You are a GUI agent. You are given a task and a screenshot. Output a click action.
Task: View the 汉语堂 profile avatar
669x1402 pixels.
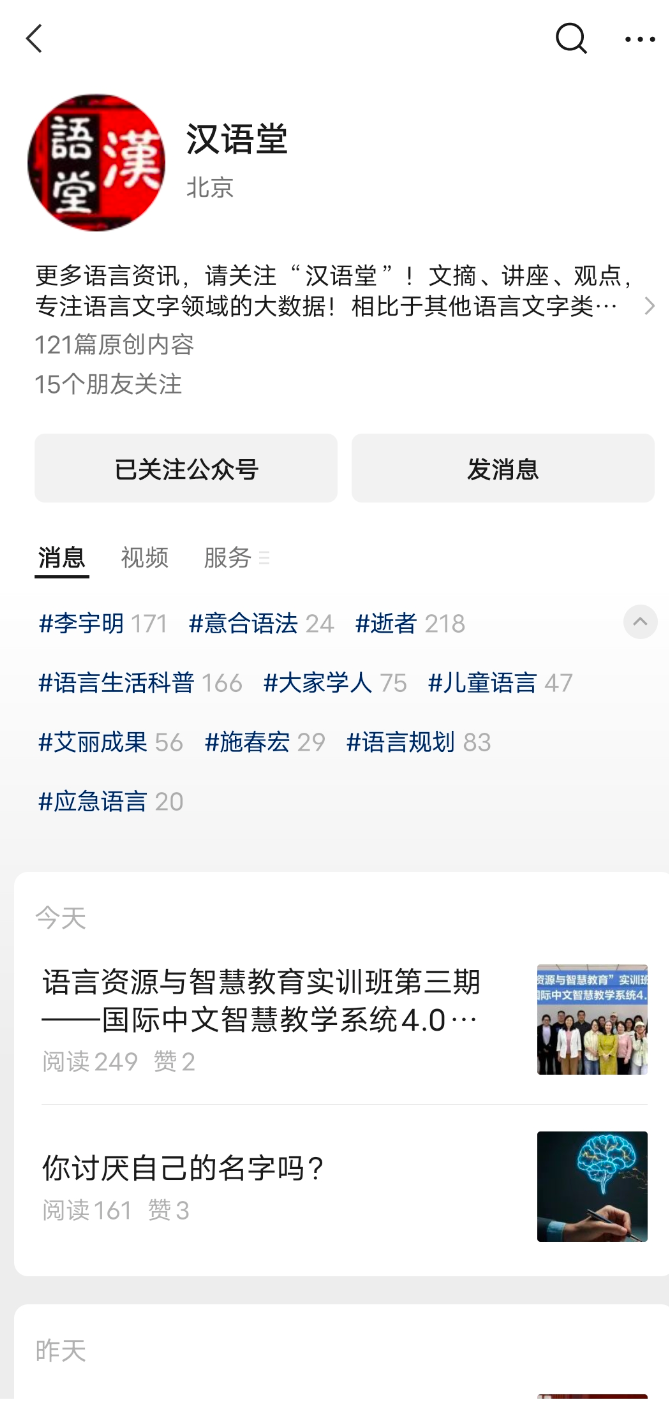tap(96, 163)
